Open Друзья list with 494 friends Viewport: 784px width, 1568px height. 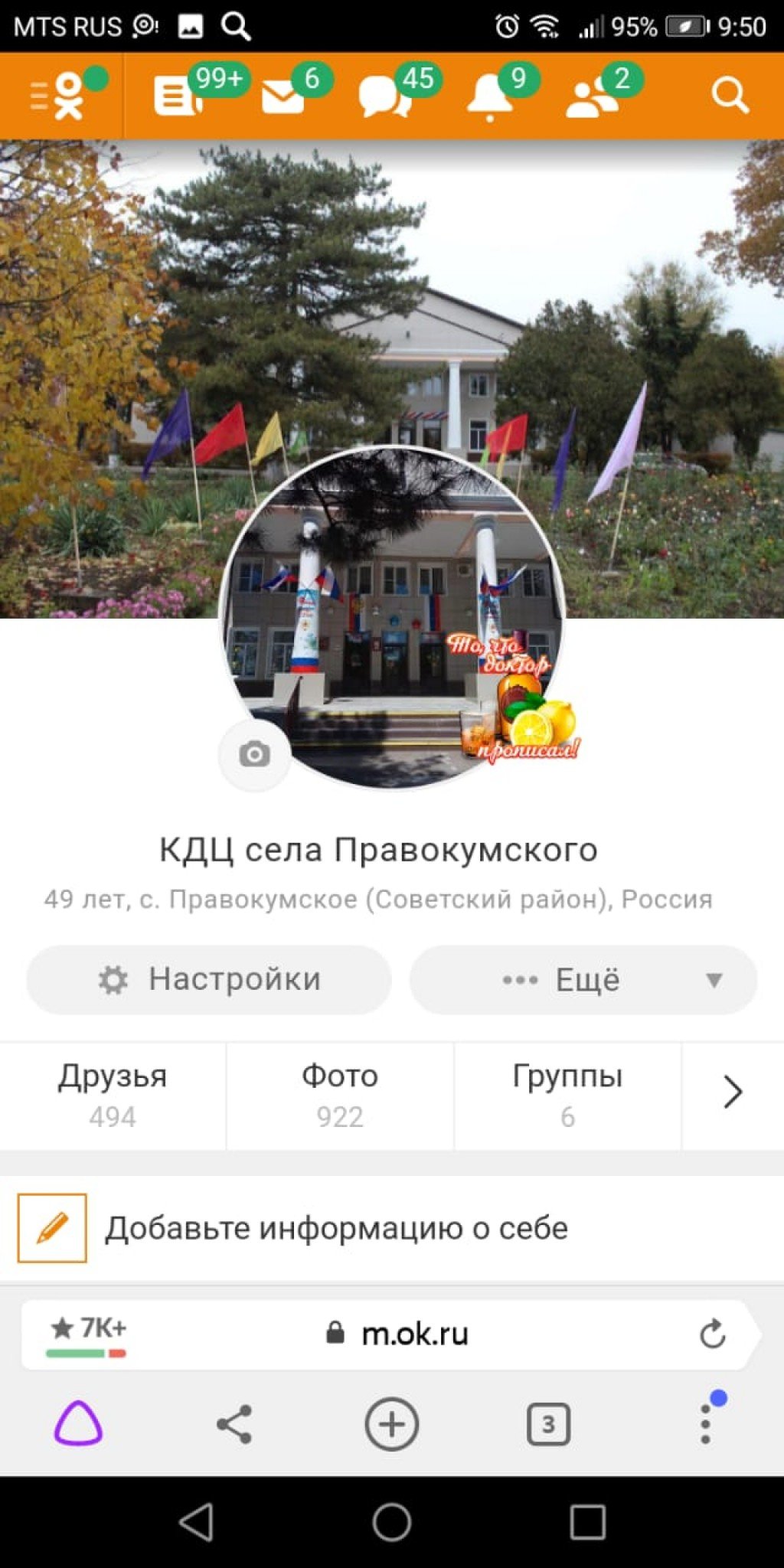pos(113,1095)
